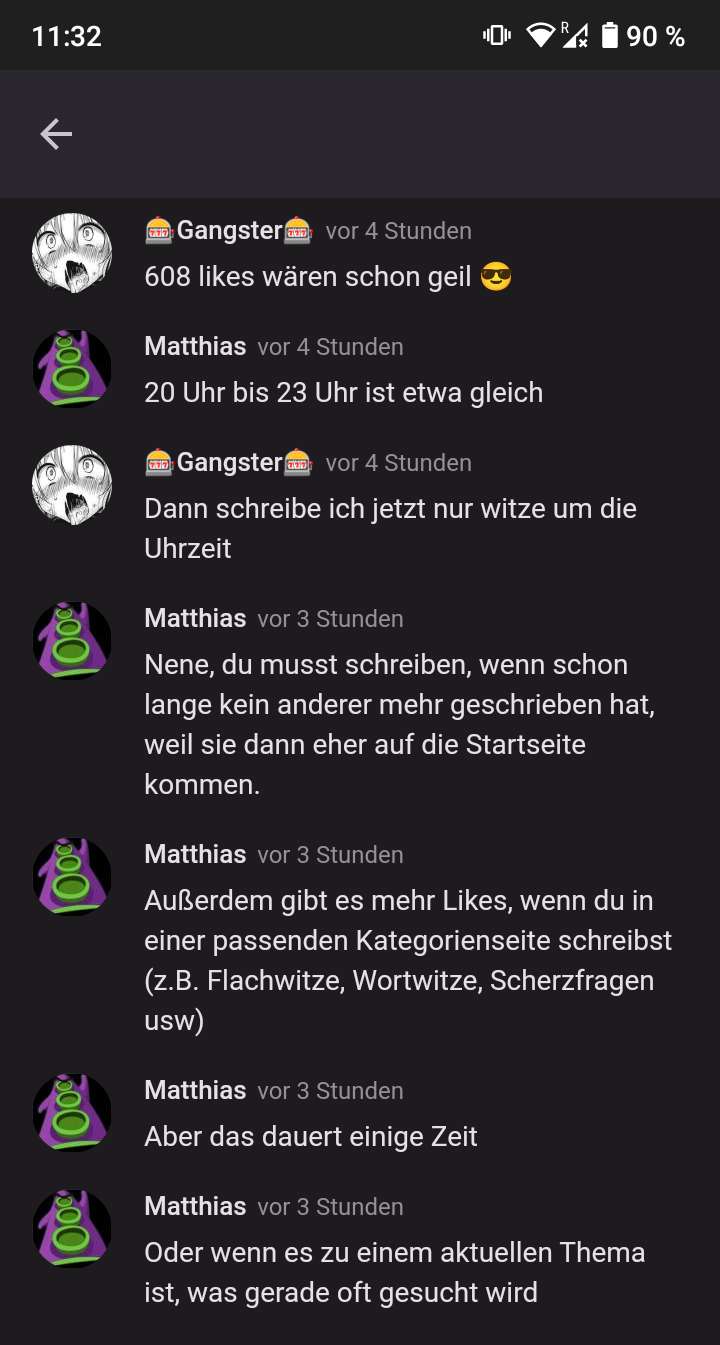Open Gangster's avatar beside the 608 likes comment

point(72,253)
